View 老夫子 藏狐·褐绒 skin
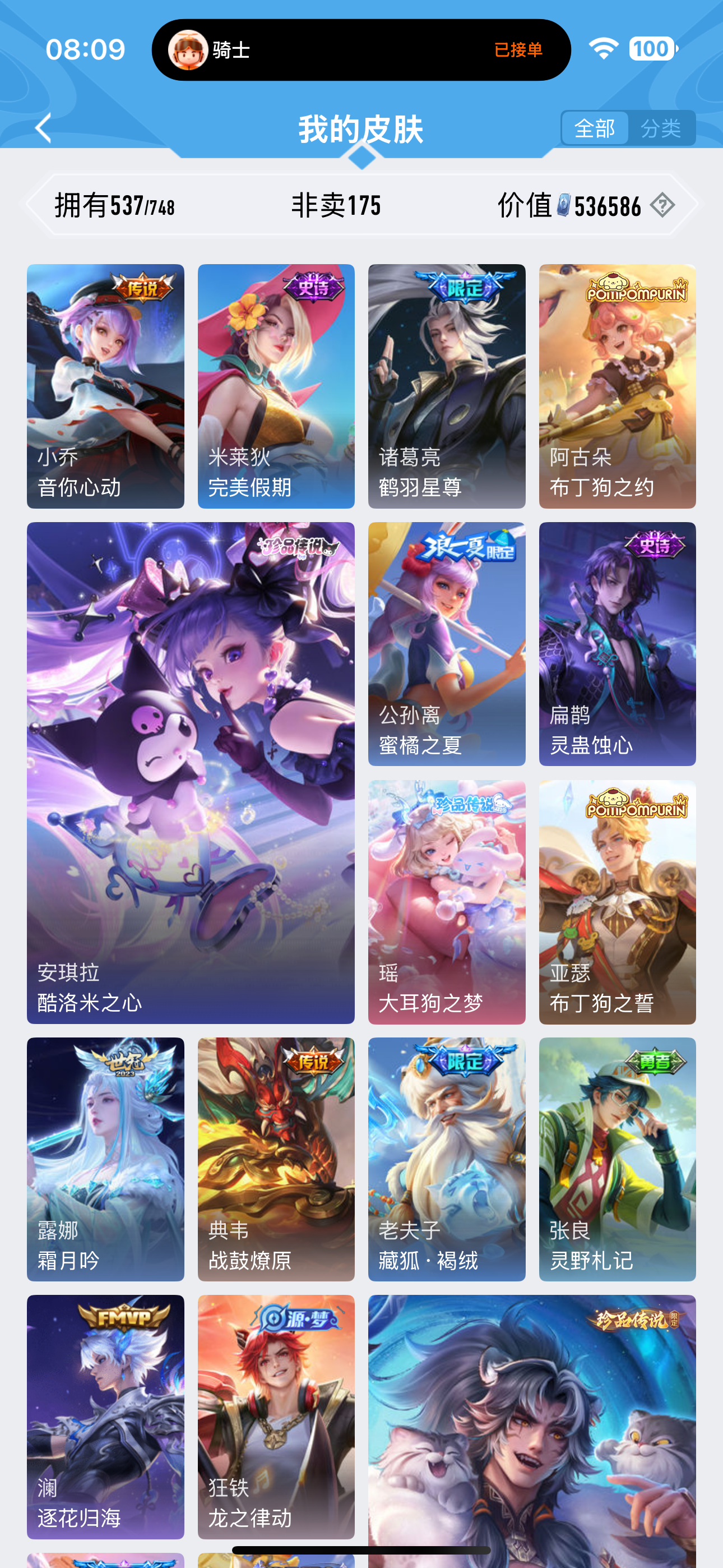This screenshot has height=1568, width=723. [446, 1159]
